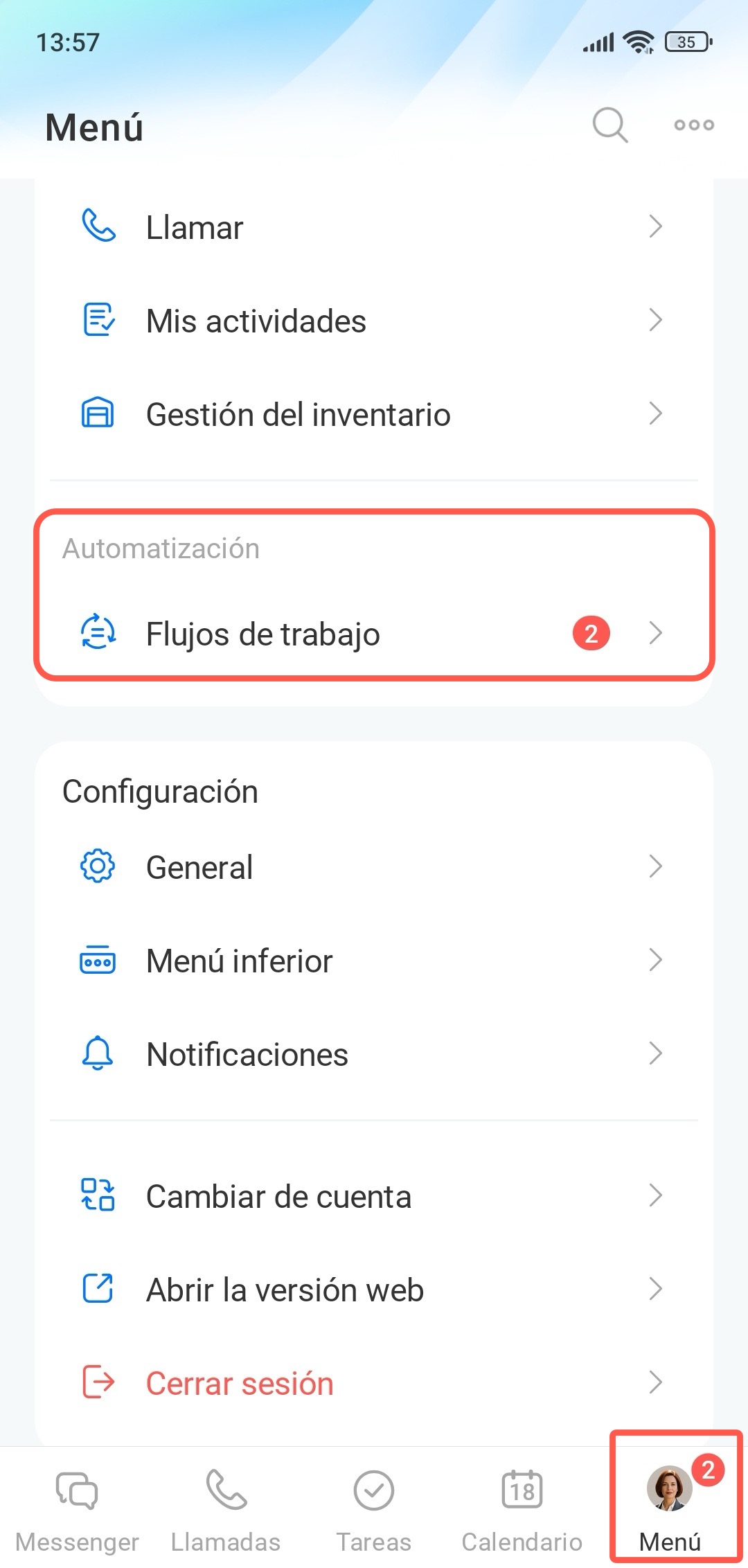Viewport: 748px width, 1568px height.
Task: Go to the Tareas tab
Action: pyautogui.click(x=374, y=1508)
